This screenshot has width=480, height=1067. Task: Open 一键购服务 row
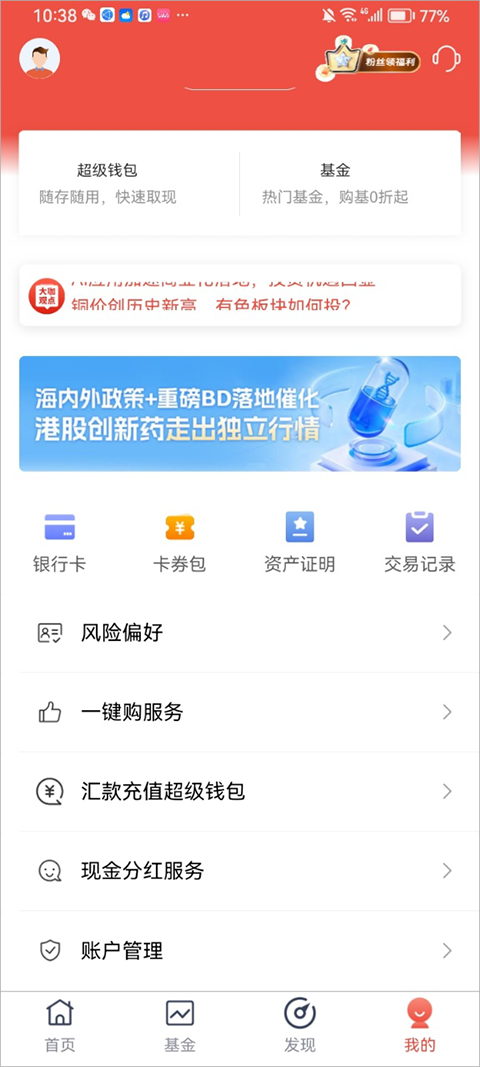pyautogui.click(x=240, y=712)
